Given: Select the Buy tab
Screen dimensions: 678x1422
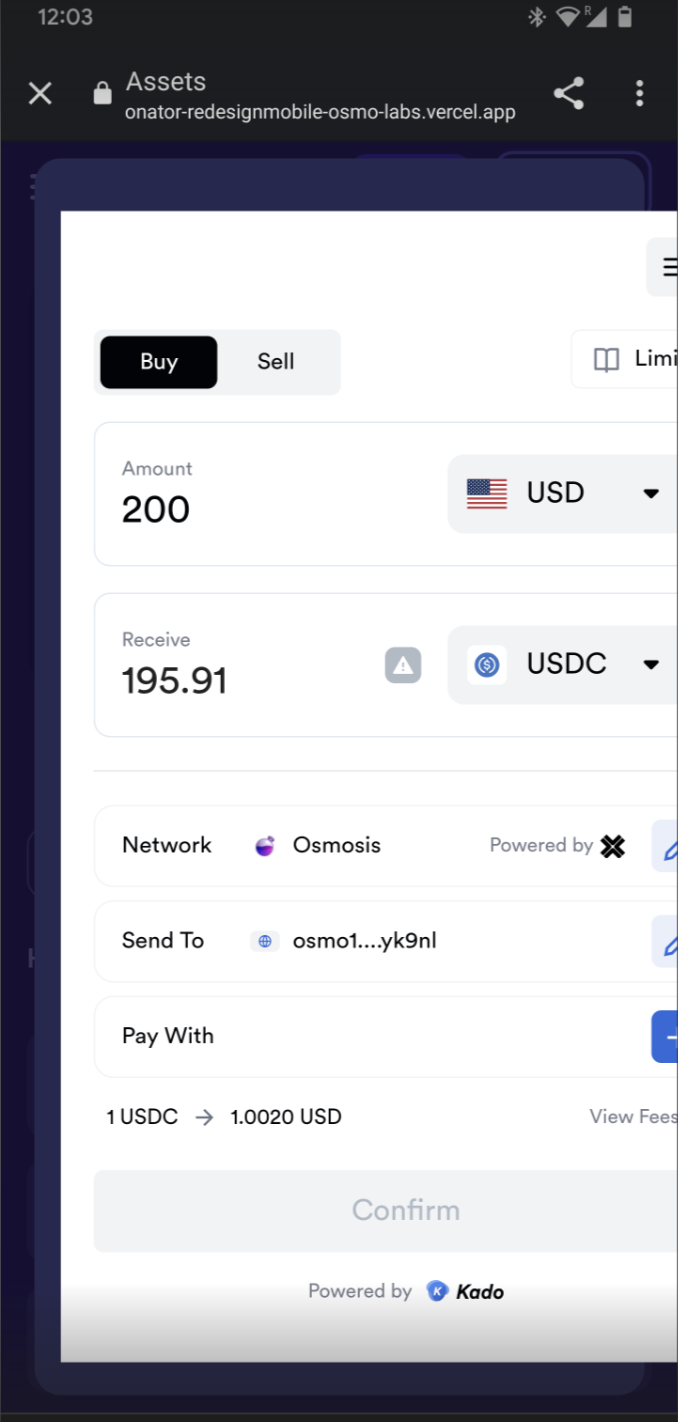Looking at the screenshot, I should point(159,362).
